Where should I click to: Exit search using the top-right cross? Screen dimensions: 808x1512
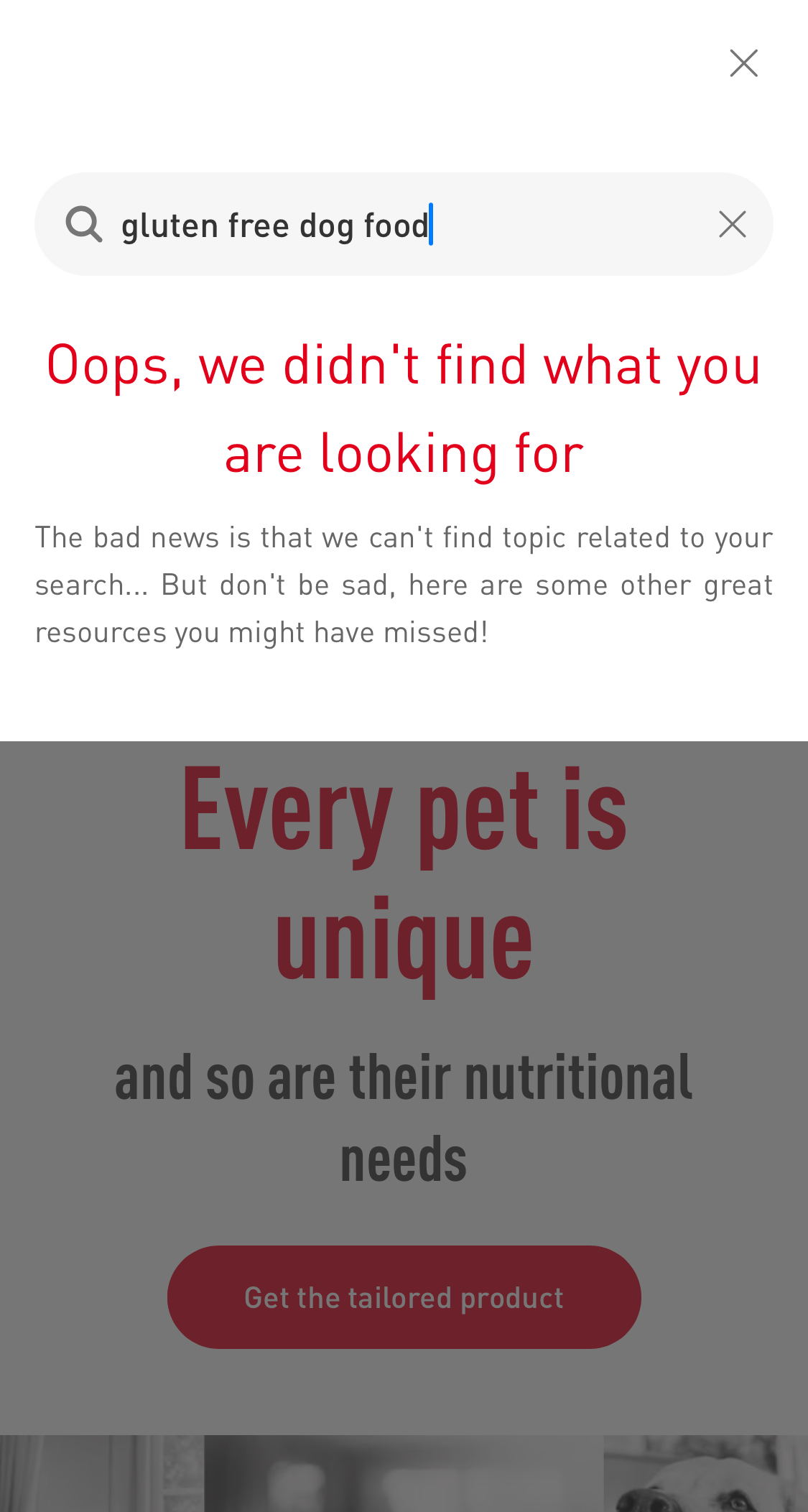pyautogui.click(x=743, y=62)
